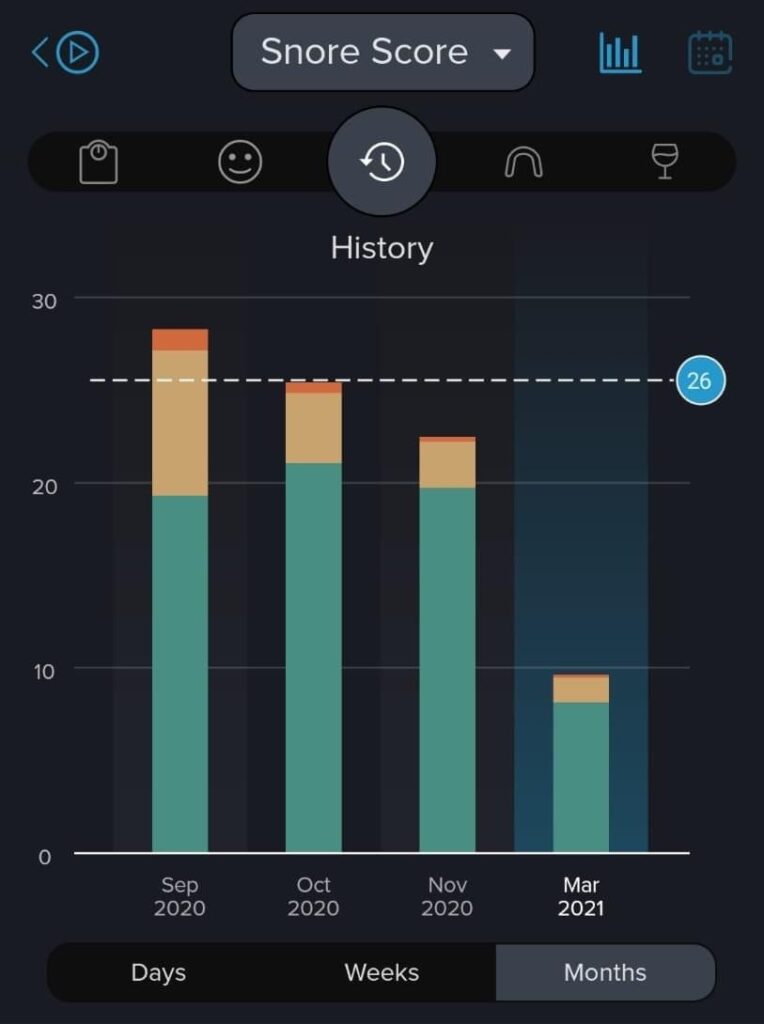
Task: Select the mouthpiece arch tab
Action: click(x=524, y=162)
